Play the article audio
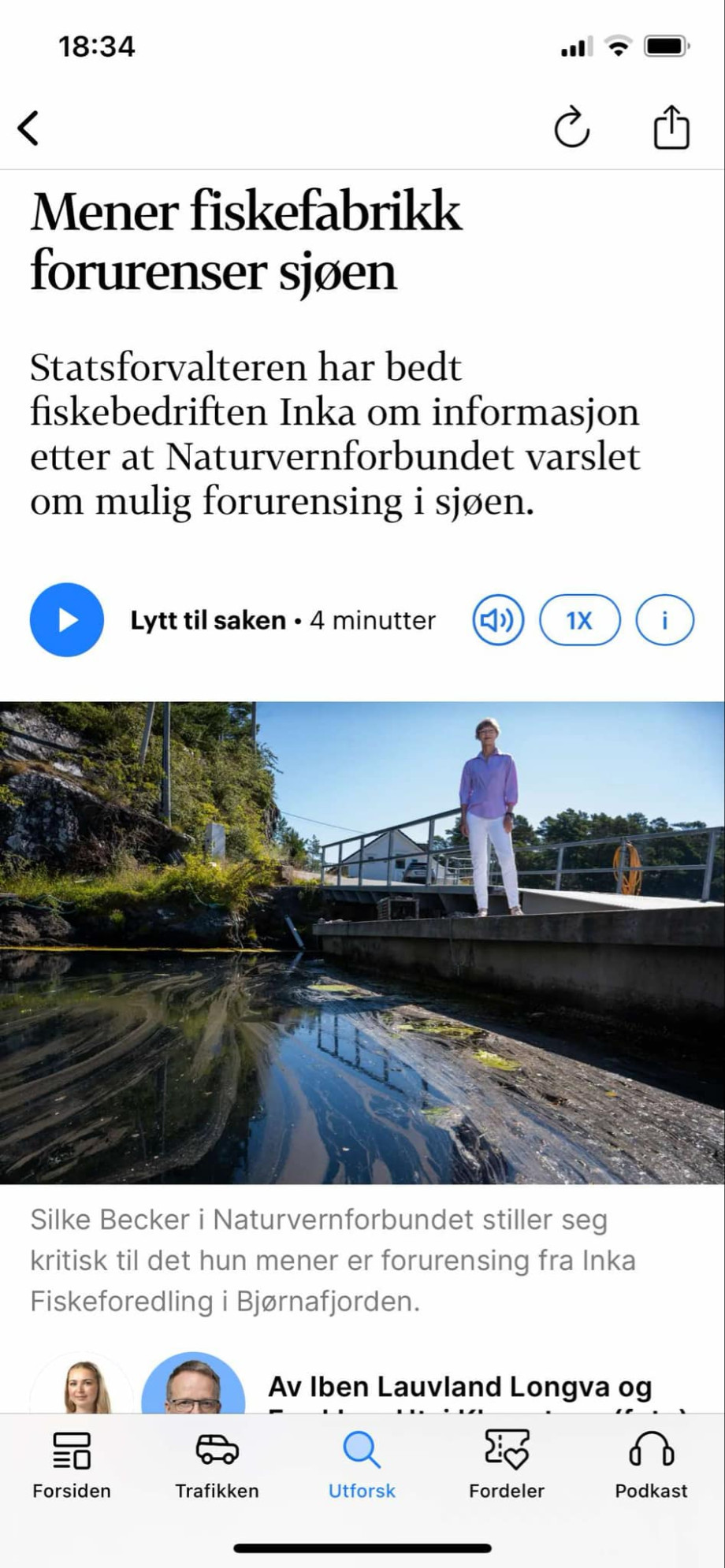The height and width of the screenshot is (1568, 725). tap(67, 620)
